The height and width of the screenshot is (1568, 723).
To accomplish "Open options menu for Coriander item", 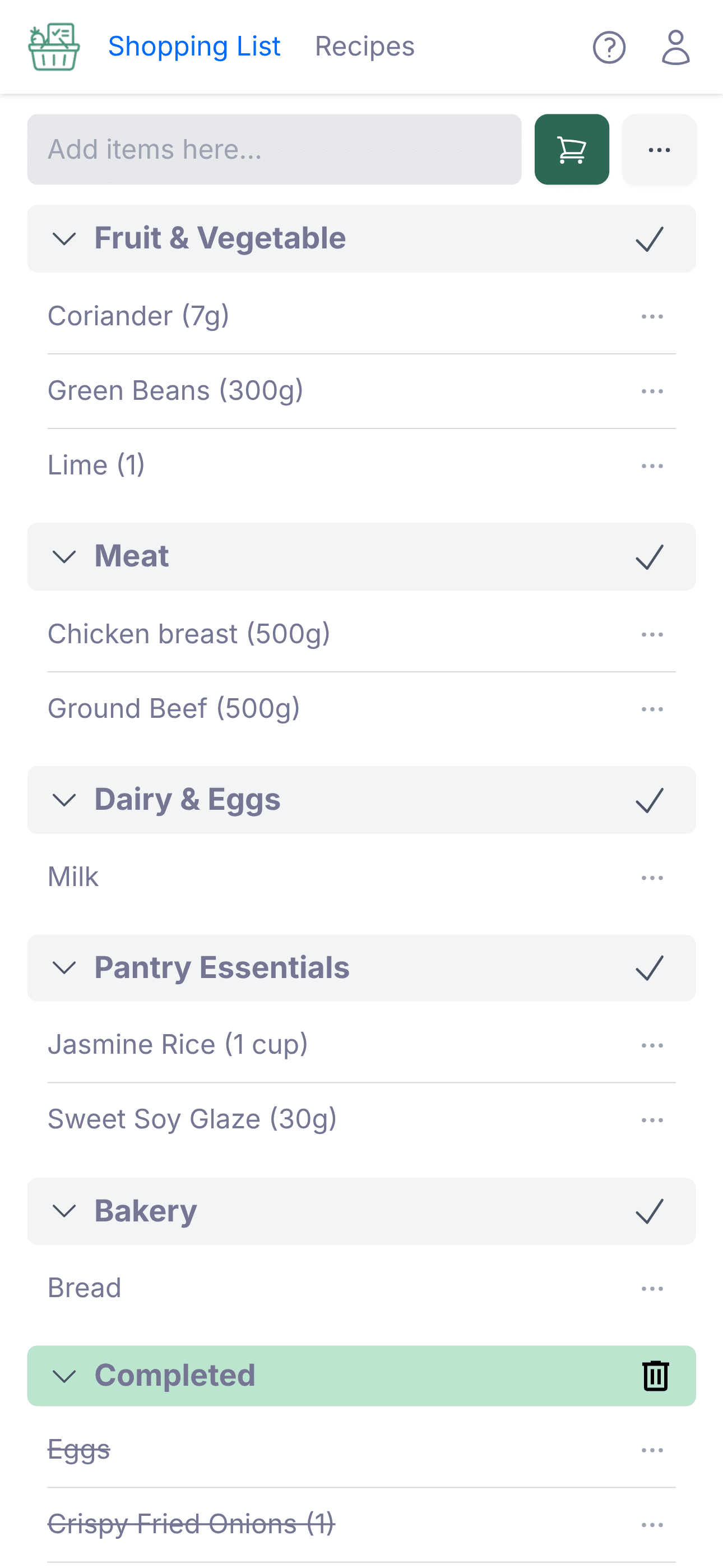I will [651, 315].
